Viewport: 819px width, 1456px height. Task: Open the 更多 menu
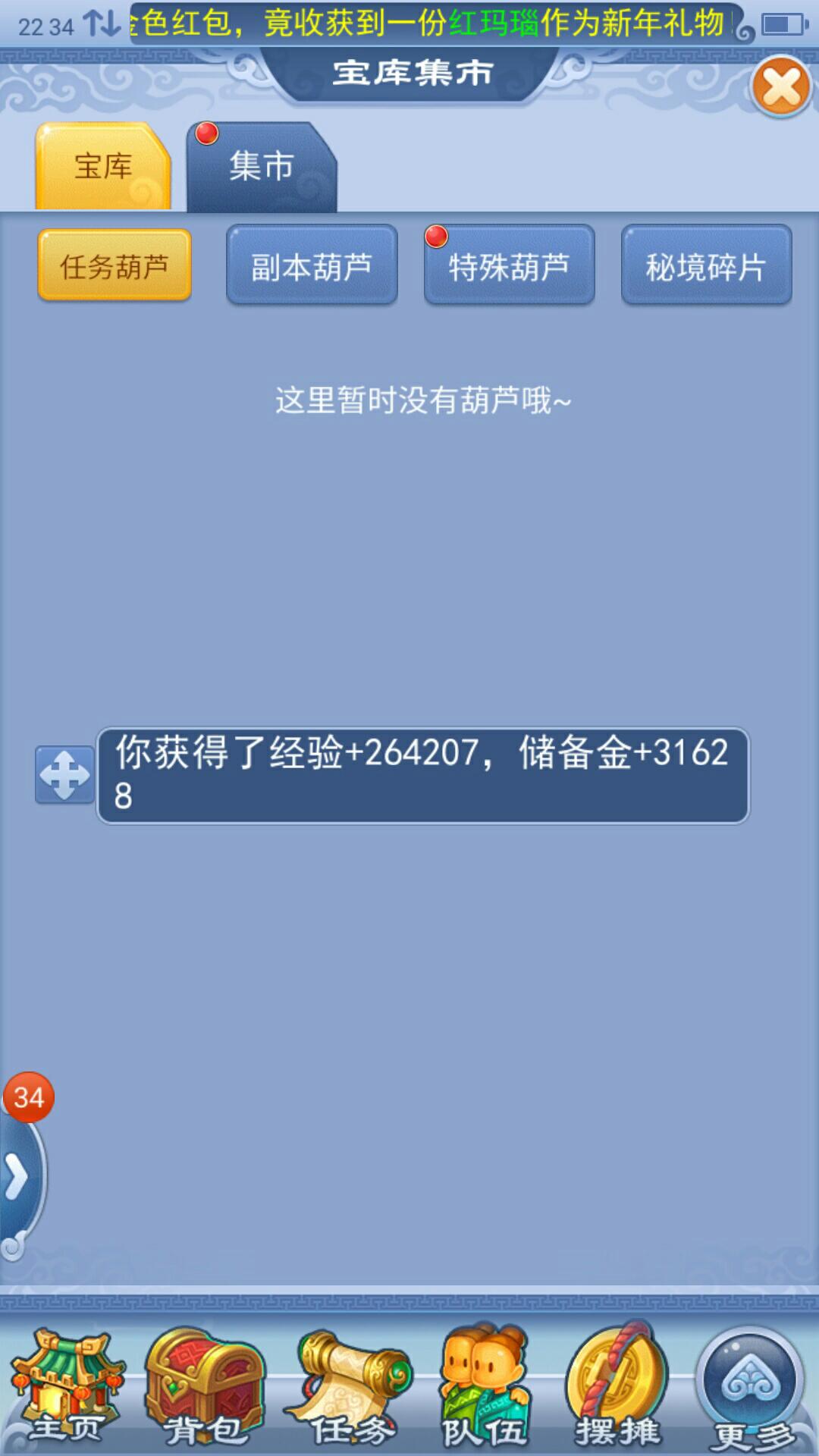click(751, 1389)
